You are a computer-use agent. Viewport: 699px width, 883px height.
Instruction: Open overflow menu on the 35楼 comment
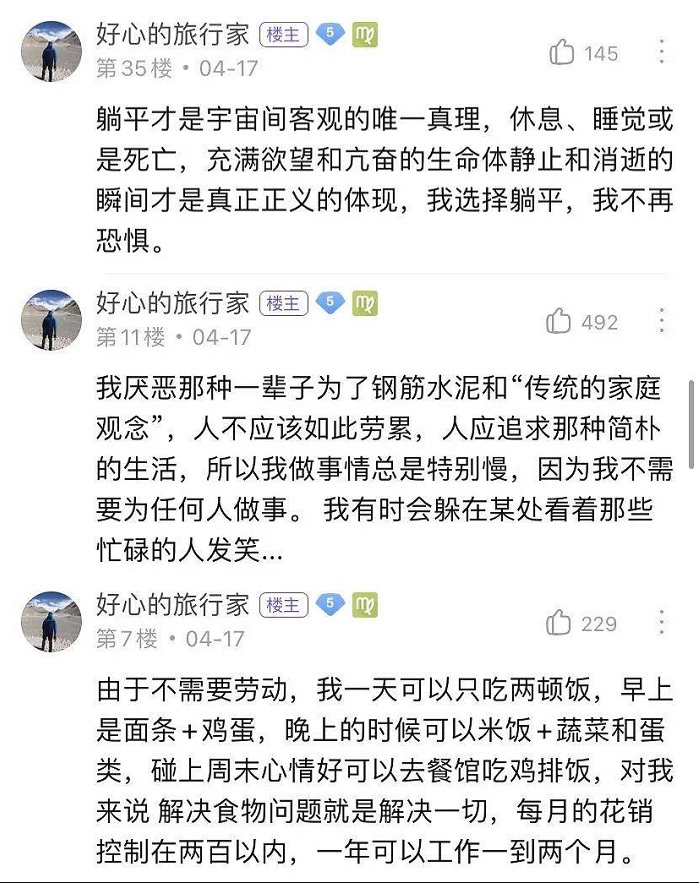[x=661, y=52]
